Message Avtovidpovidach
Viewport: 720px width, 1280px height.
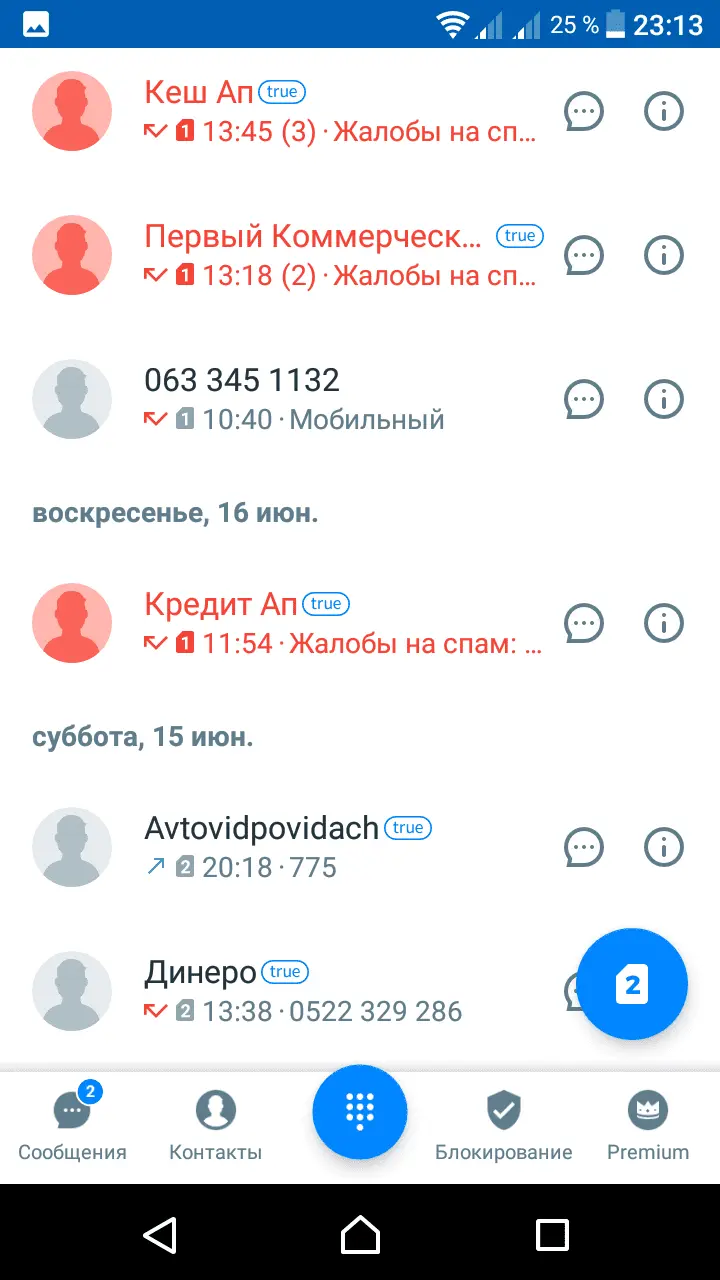[x=584, y=847]
